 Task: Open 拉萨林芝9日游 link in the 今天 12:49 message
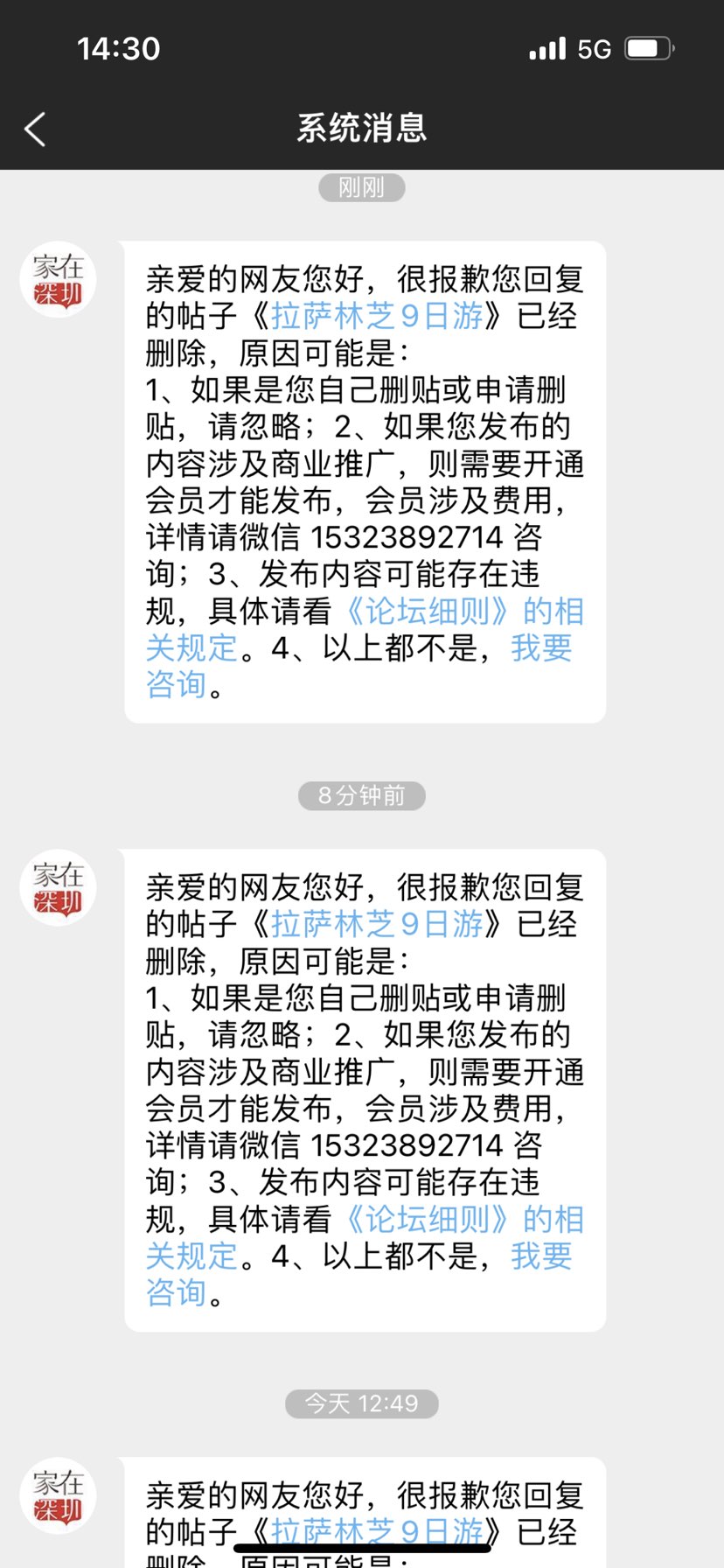tap(377, 1531)
